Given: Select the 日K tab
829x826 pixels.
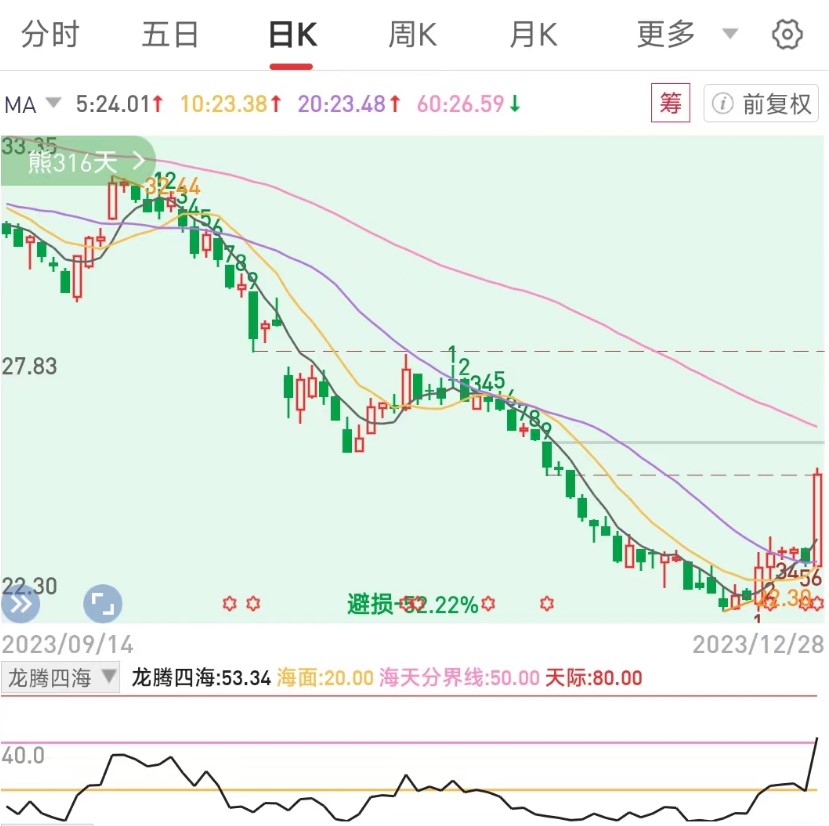Looking at the screenshot, I should pos(291,36).
